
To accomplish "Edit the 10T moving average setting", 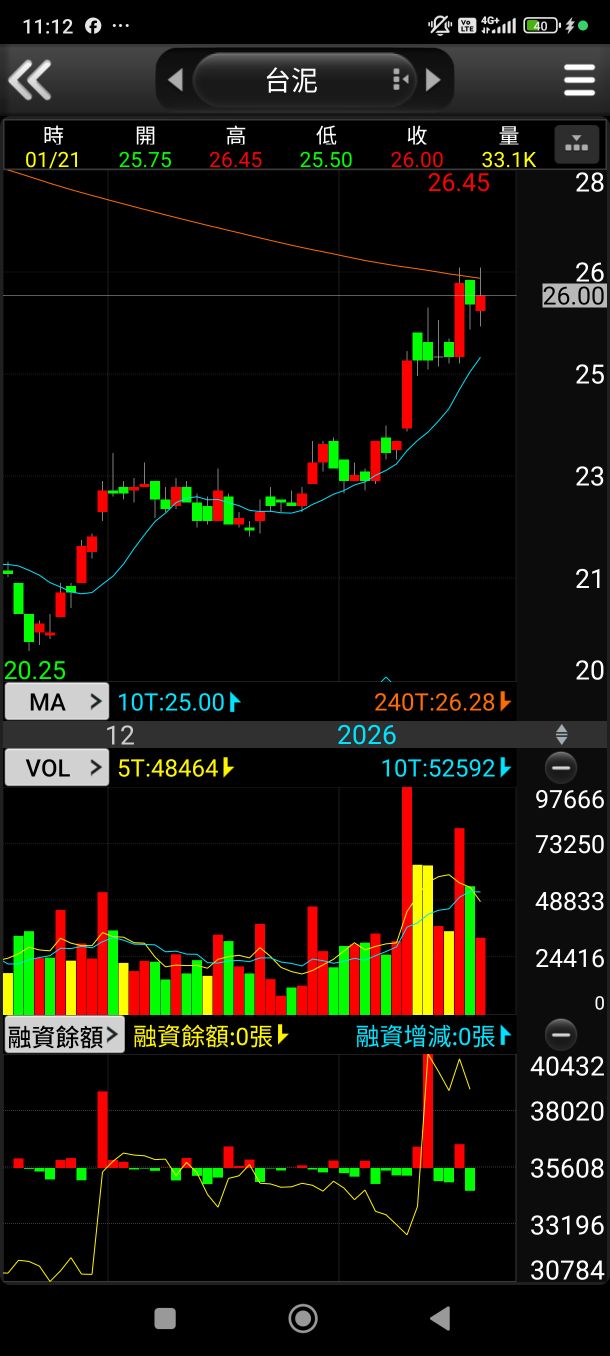I will (x=178, y=702).
